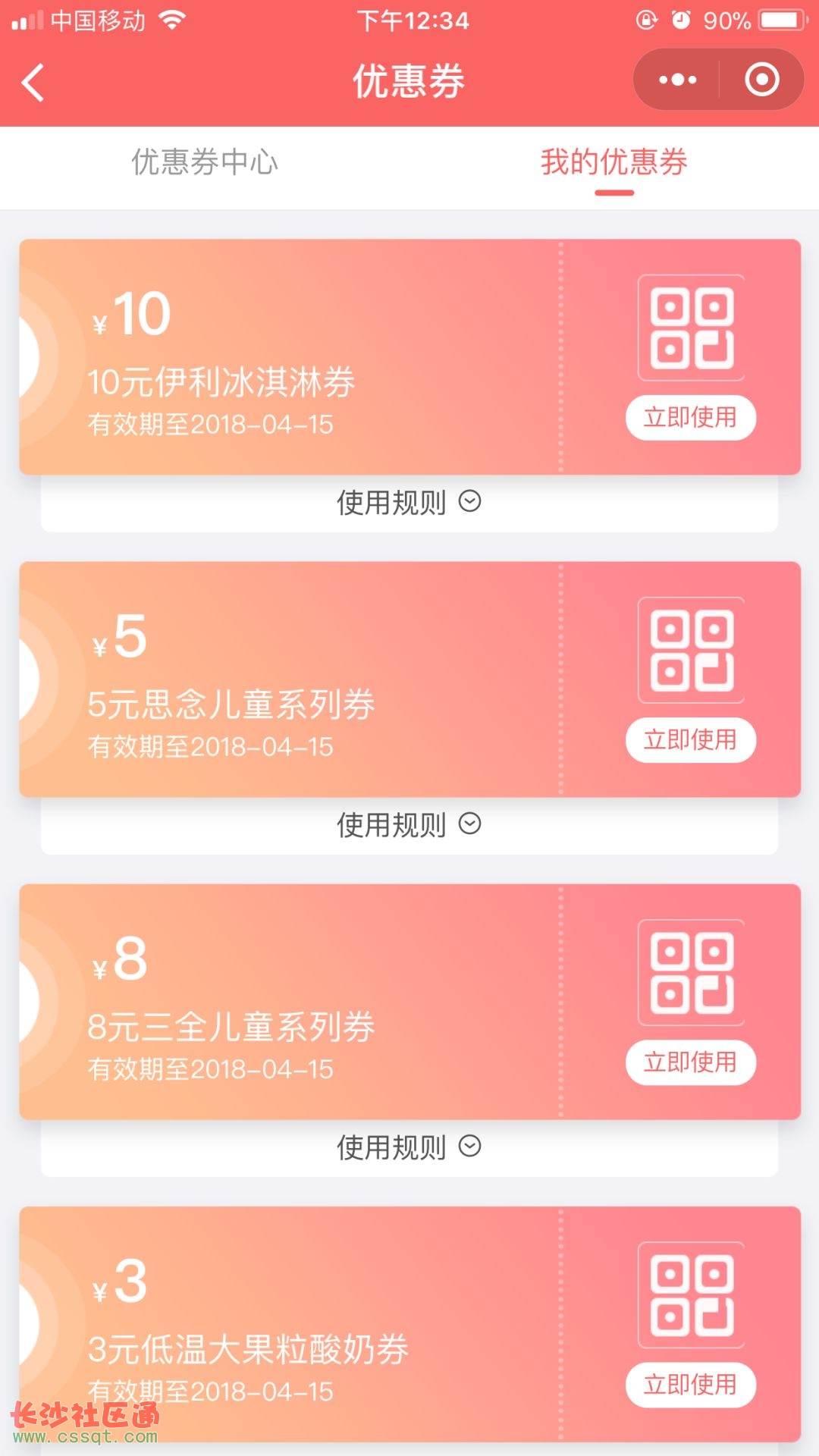Tap 立即使用 on the 5元思念儿童系列券

point(690,739)
